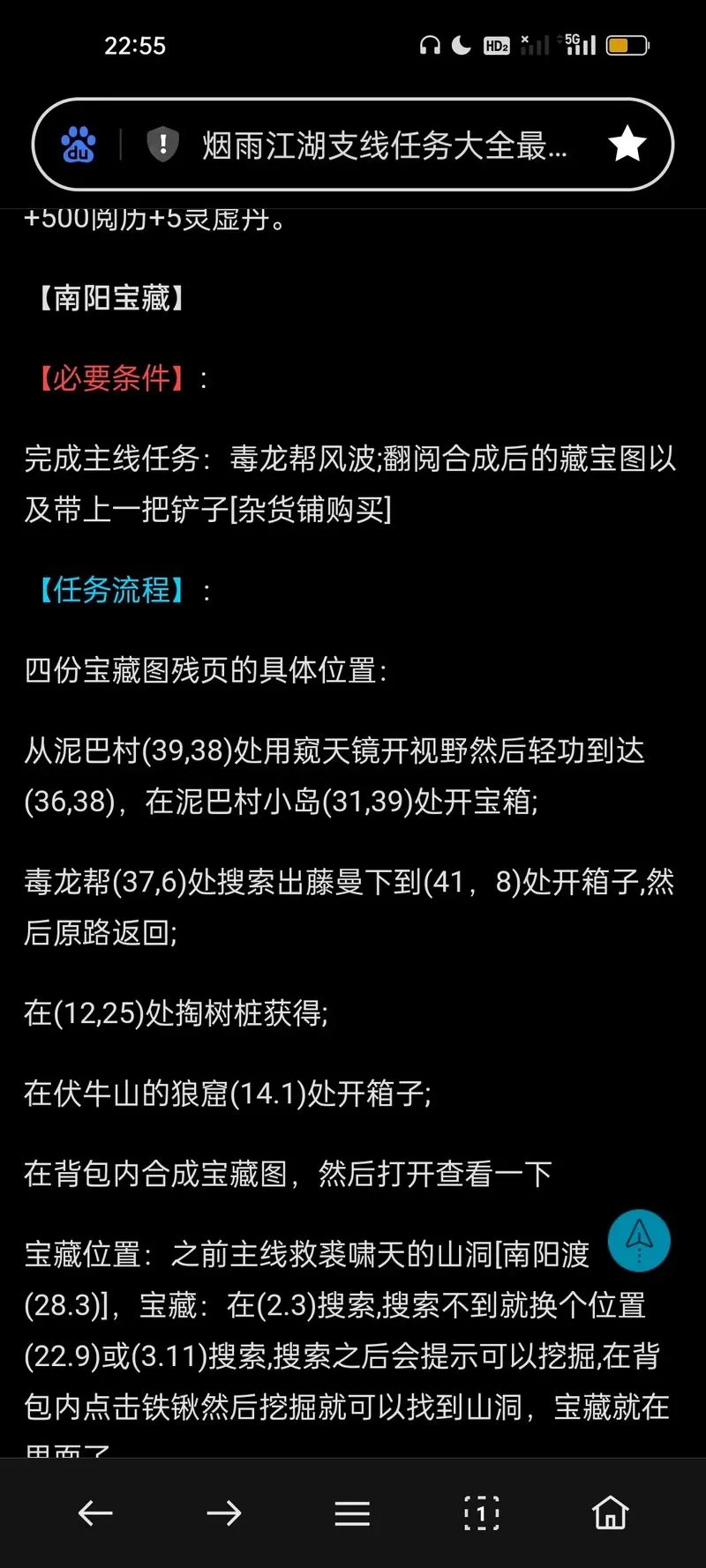
Task: Return to homepage via the home icon
Action: 609,1512
